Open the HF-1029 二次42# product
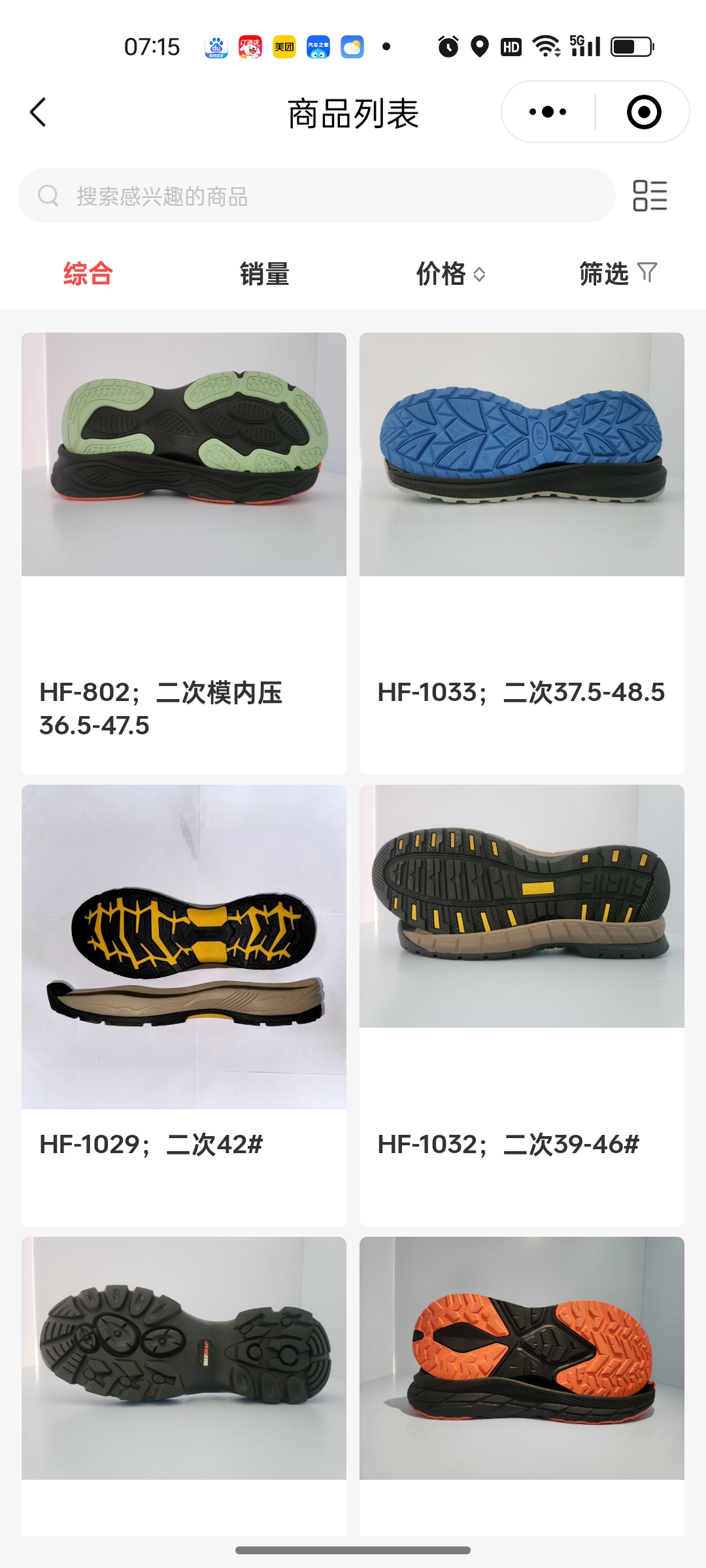 (184, 1005)
